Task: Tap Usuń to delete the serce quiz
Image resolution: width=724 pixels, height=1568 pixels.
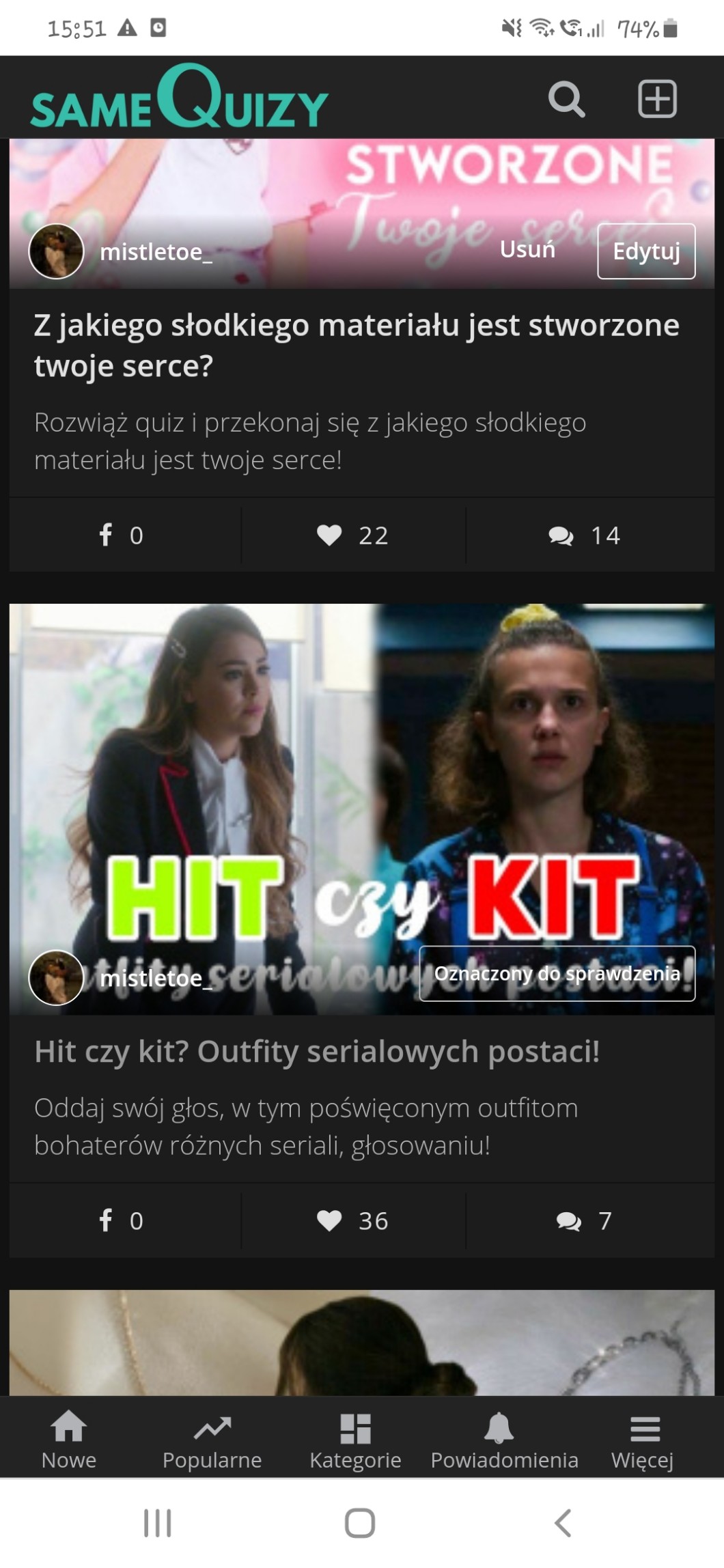Action: coord(527,250)
